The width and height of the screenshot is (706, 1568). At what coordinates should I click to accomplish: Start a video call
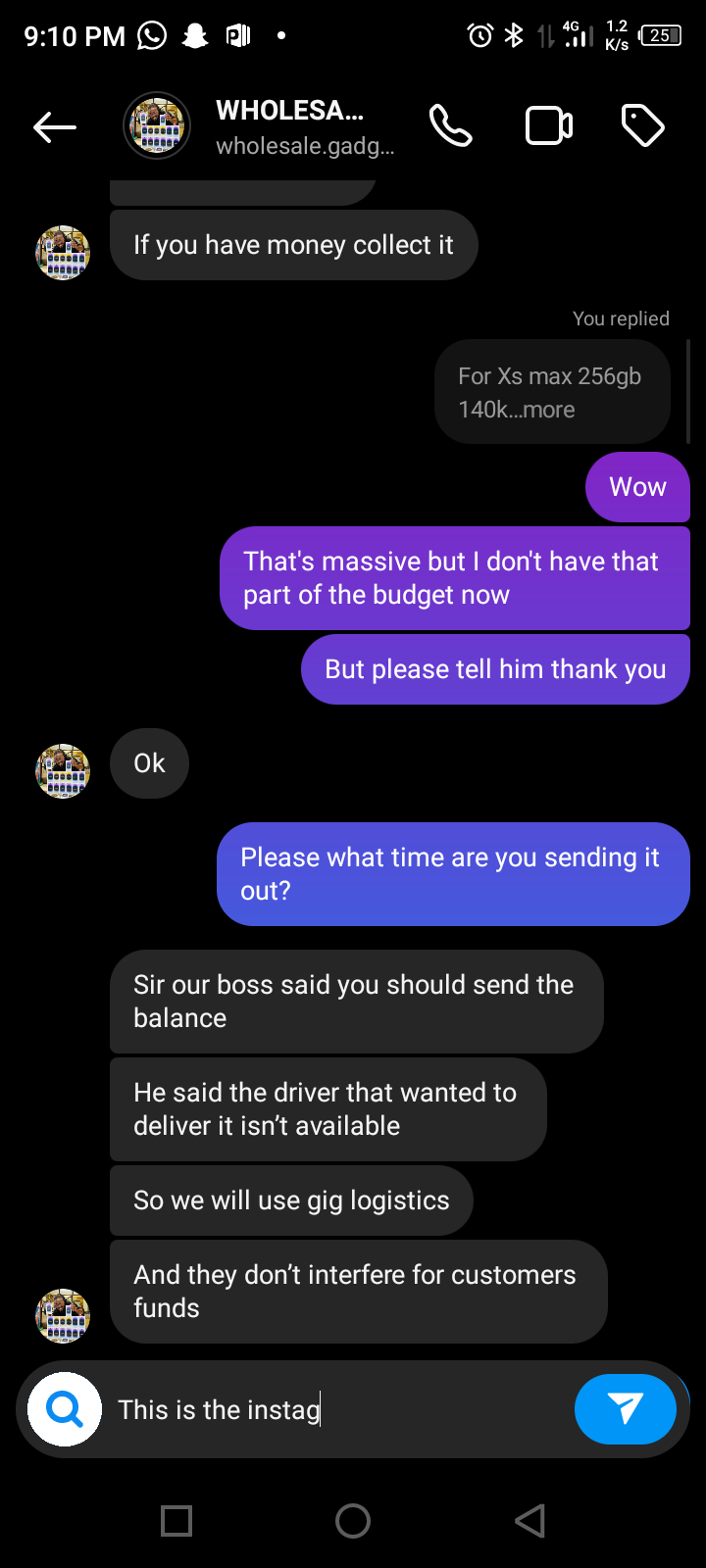[x=549, y=126]
